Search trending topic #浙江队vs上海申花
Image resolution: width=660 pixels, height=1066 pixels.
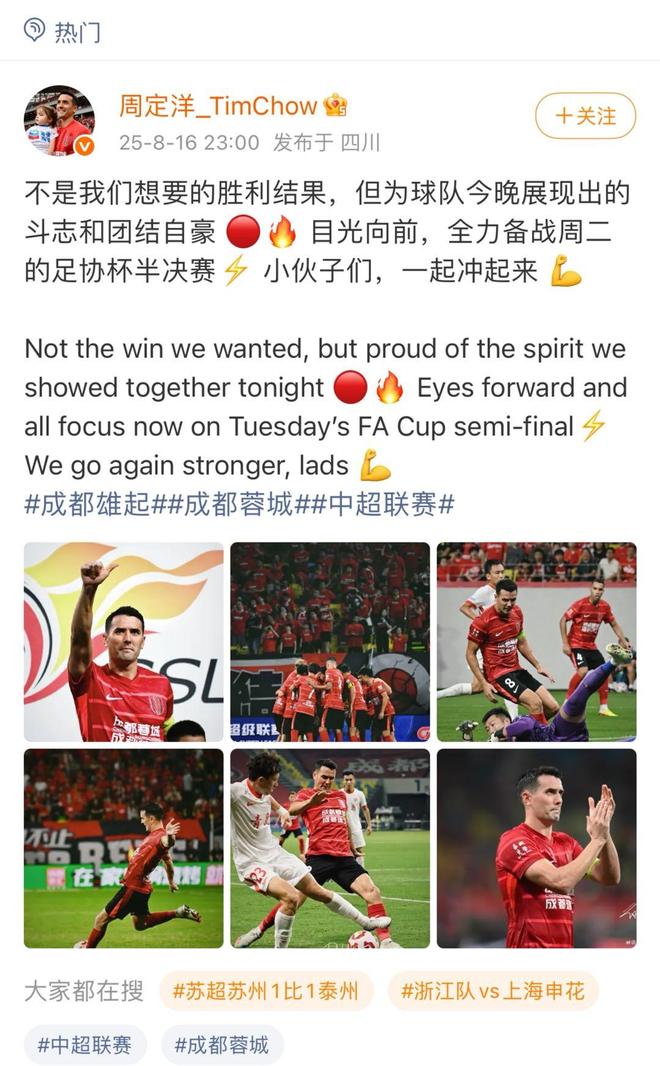pyautogui.click(x=493, y=991)
